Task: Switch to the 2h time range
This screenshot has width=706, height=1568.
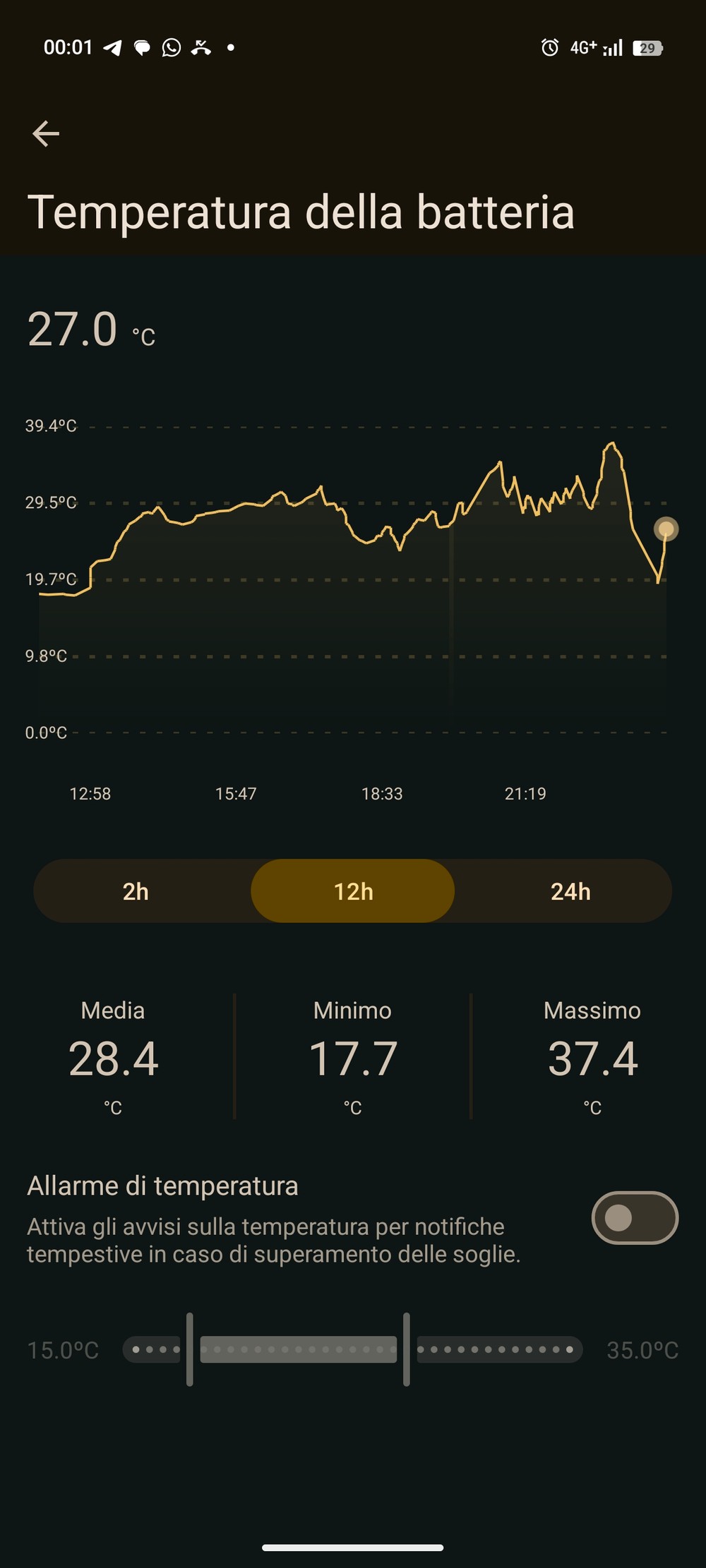Action: (x=136, y=891)
